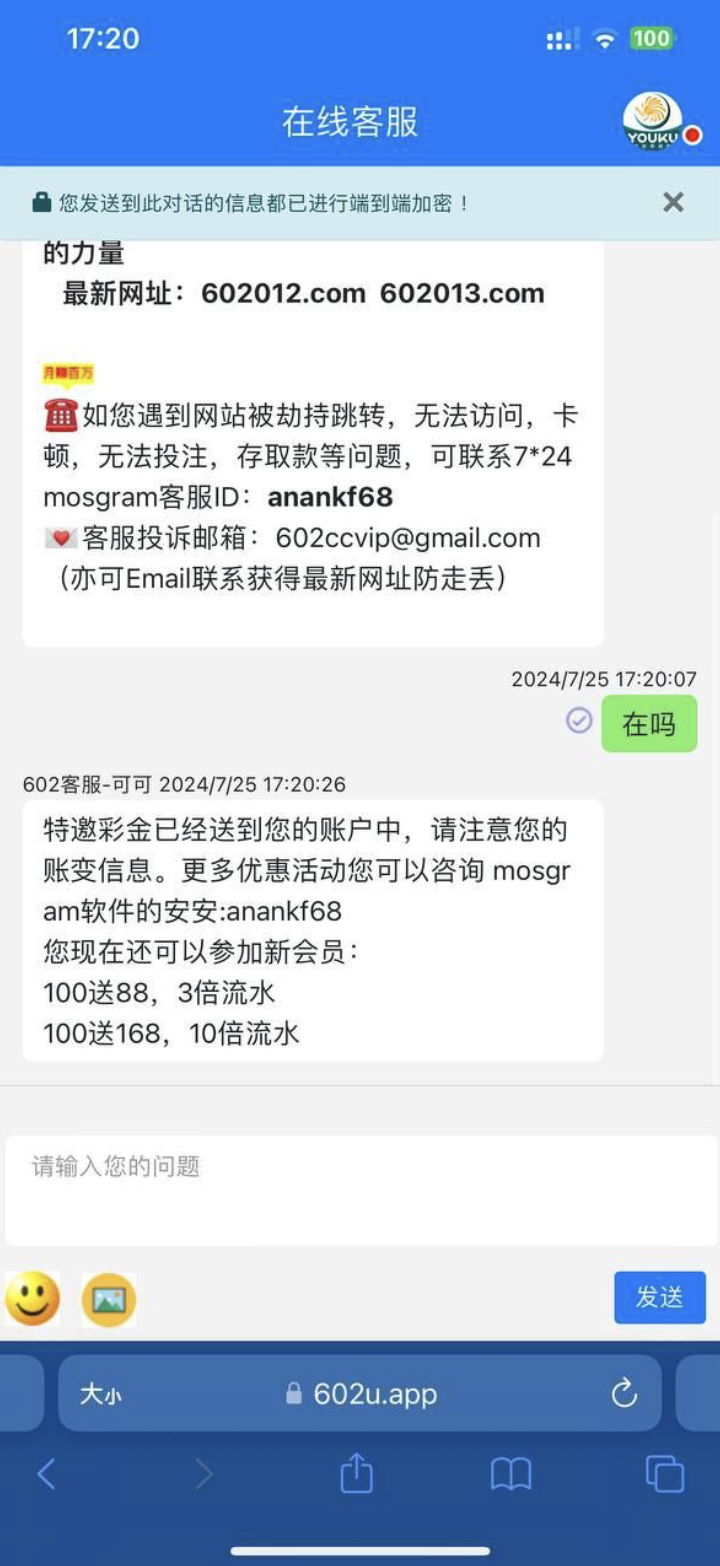Dismiss the end-to-end encryption notice
The width and height of the screenshot is (720, 1566).
tap(673, 202)
